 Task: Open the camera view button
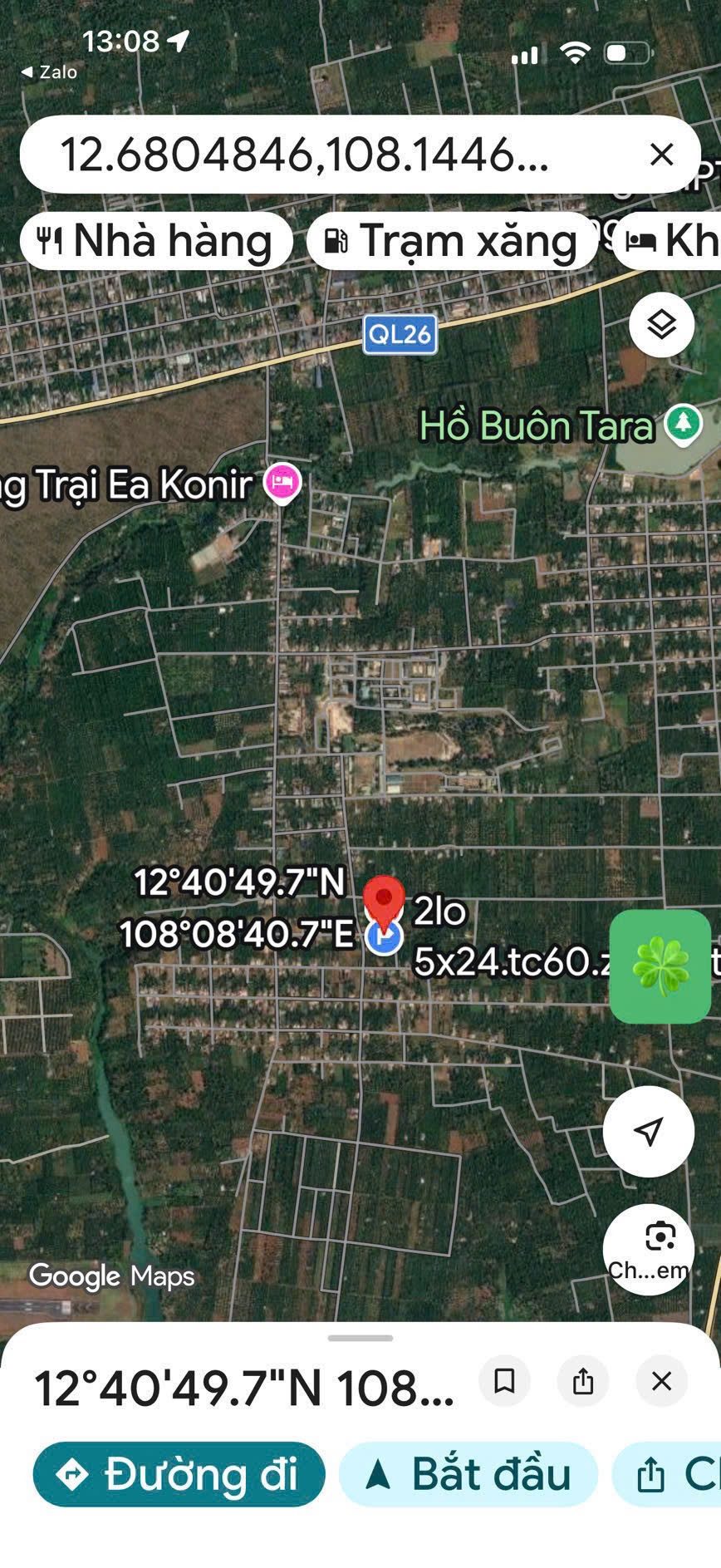[x=649, y=1249]
